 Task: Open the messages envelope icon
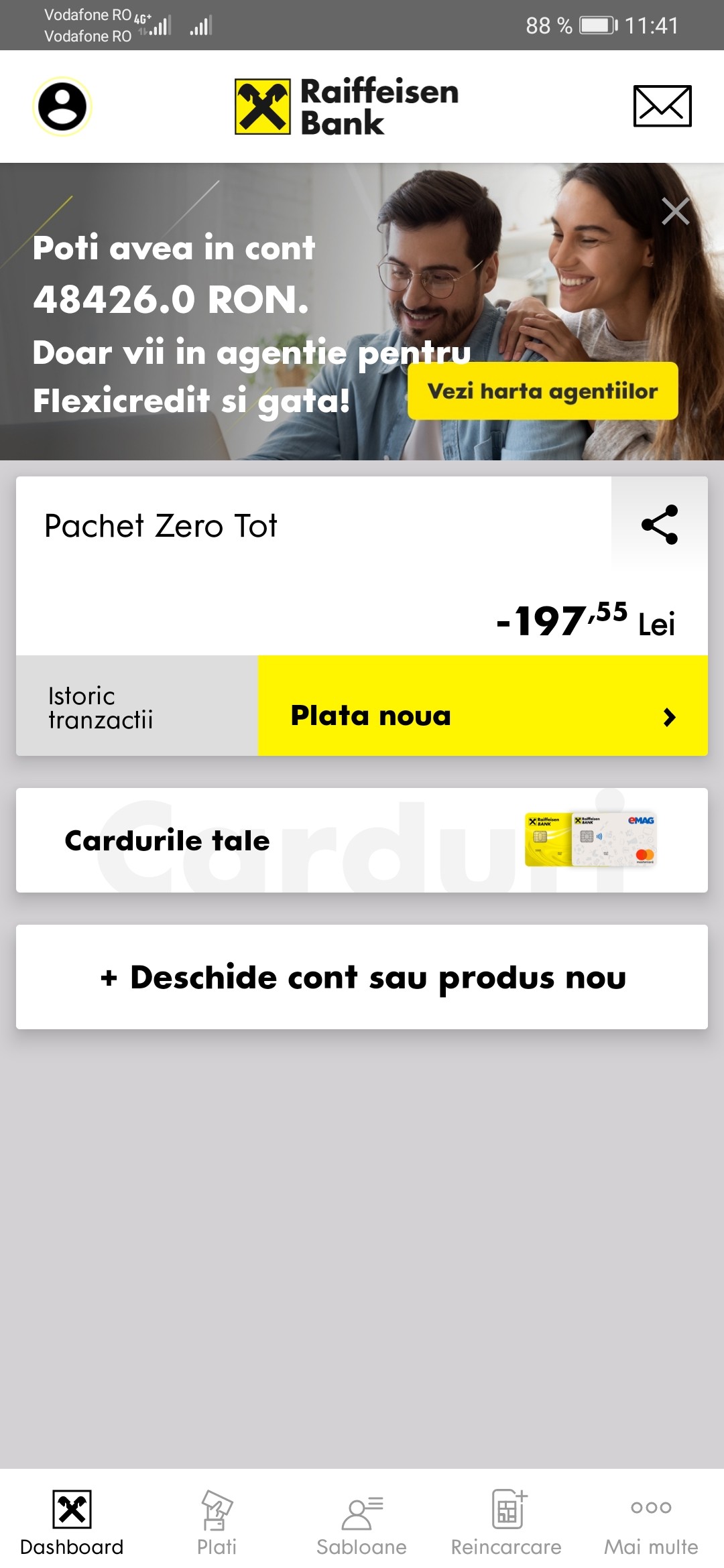pos(662,106)
